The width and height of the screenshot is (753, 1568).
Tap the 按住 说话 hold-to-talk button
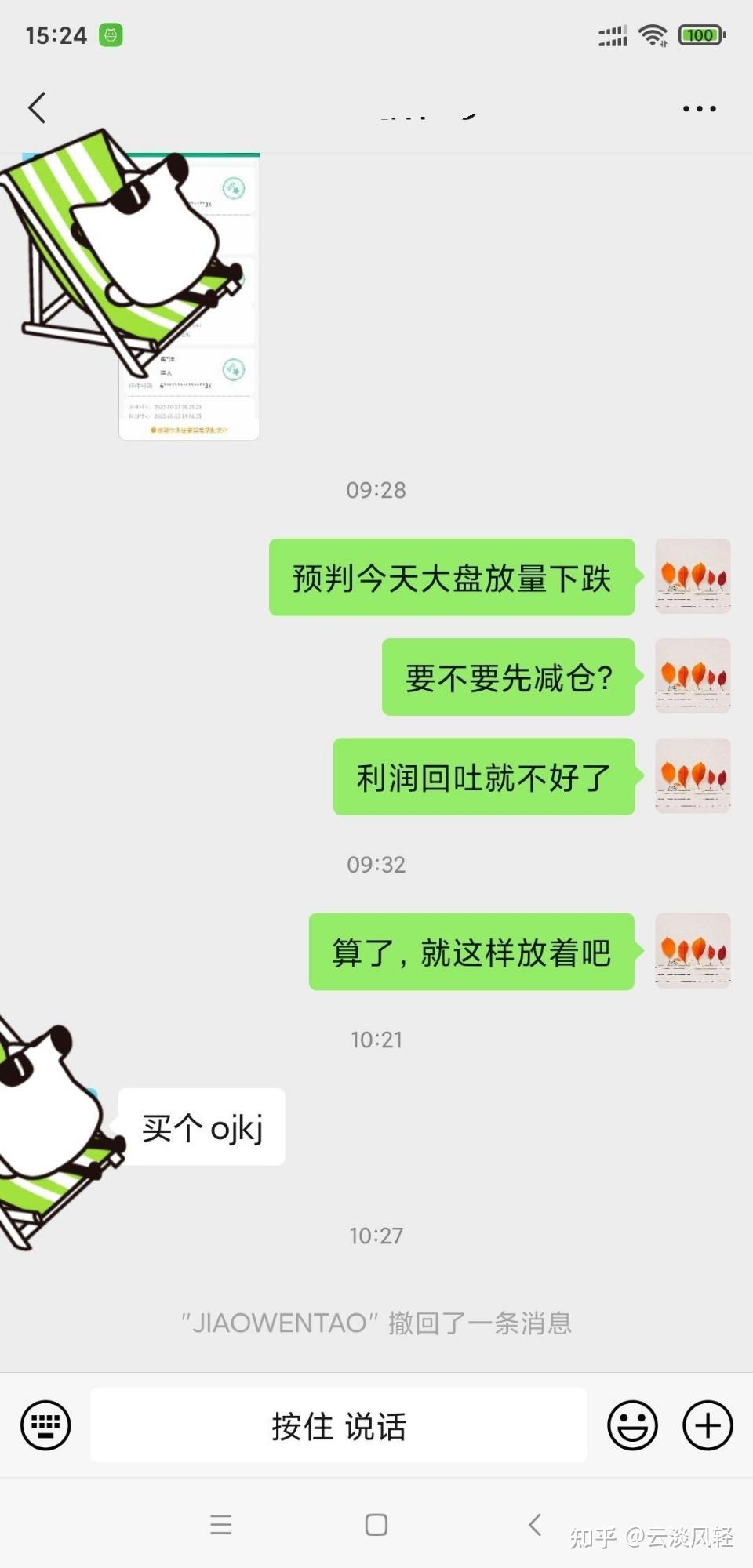click(x=339, y=1425)
